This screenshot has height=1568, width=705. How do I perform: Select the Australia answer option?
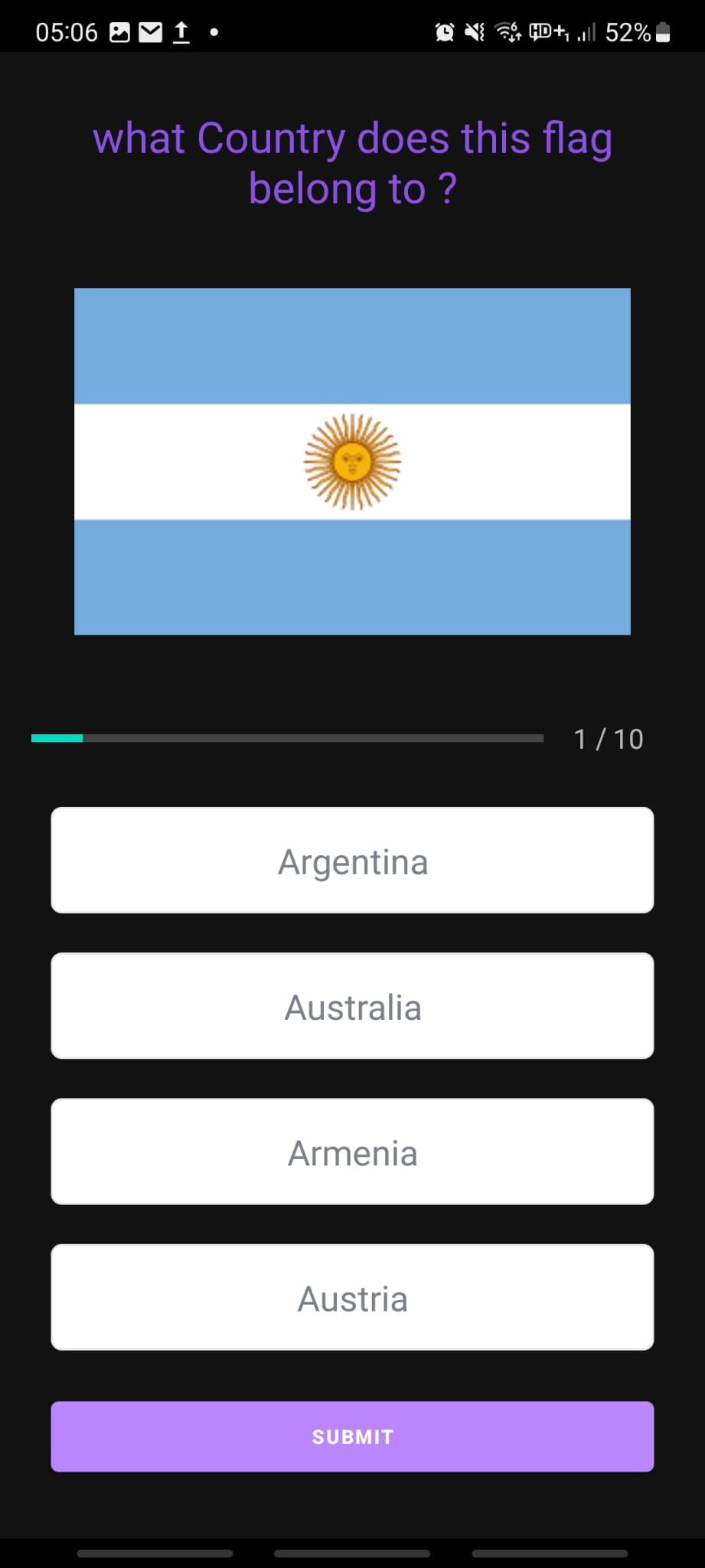352,1005
